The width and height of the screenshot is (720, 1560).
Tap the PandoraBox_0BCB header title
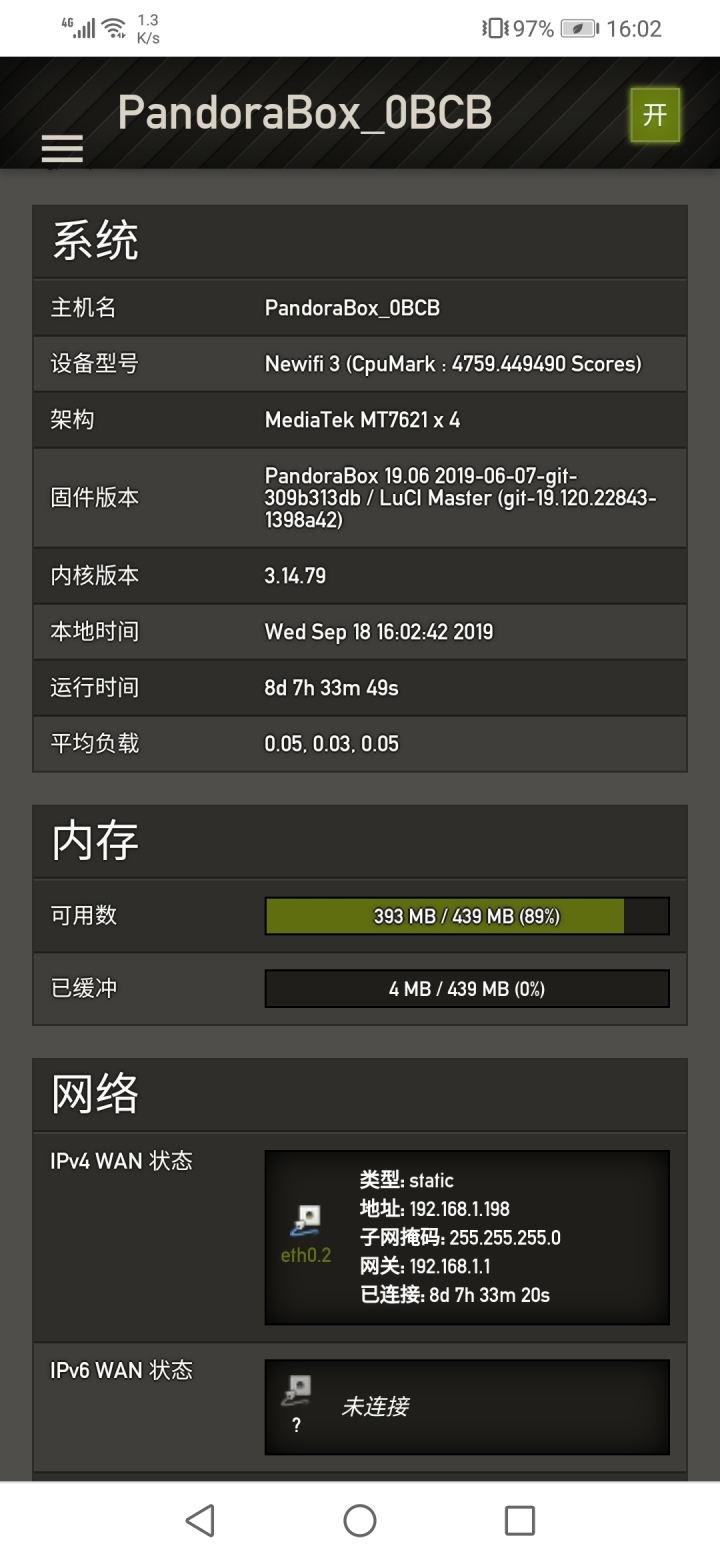pos(305,113)
